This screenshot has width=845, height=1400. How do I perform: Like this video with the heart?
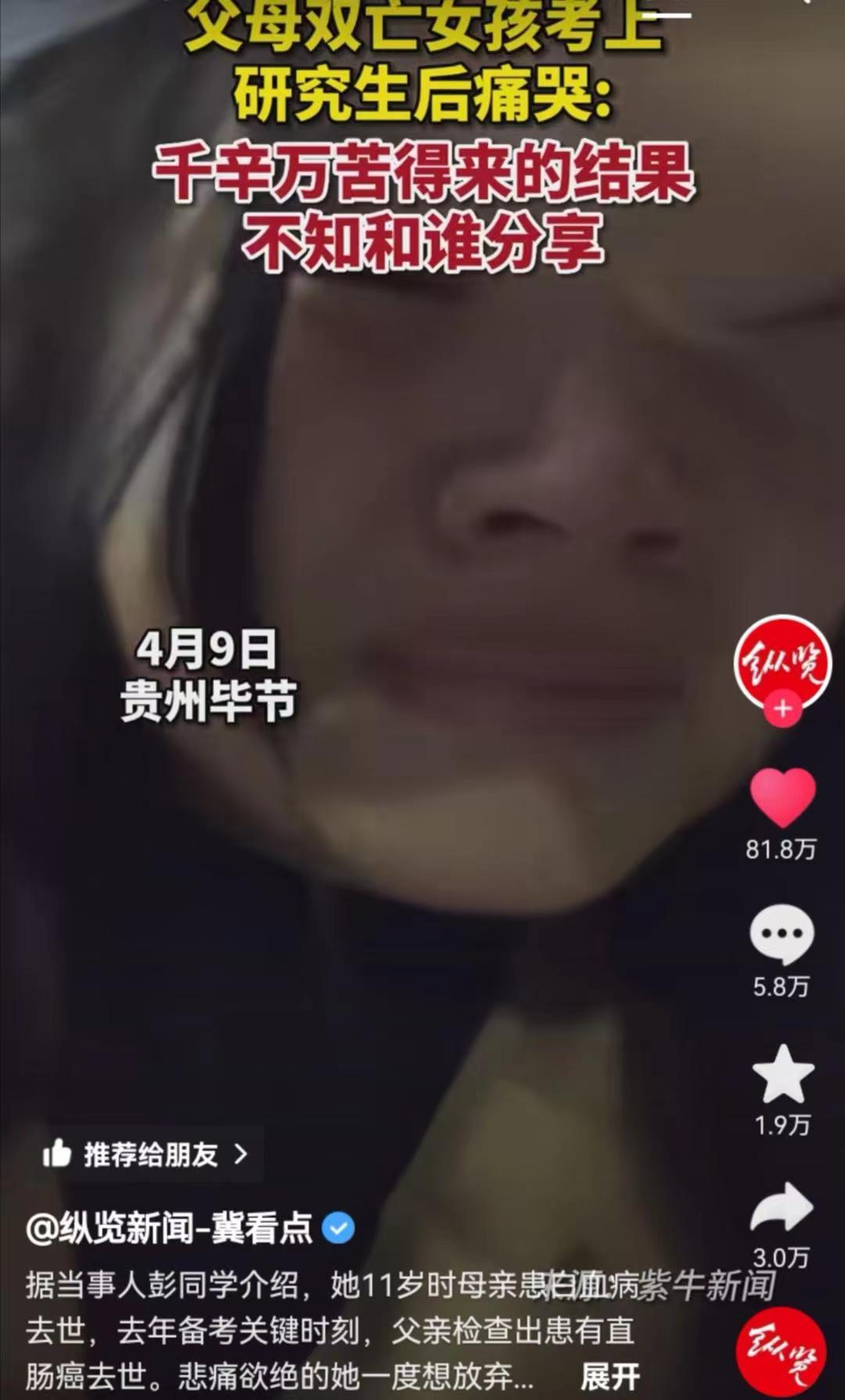782,798
